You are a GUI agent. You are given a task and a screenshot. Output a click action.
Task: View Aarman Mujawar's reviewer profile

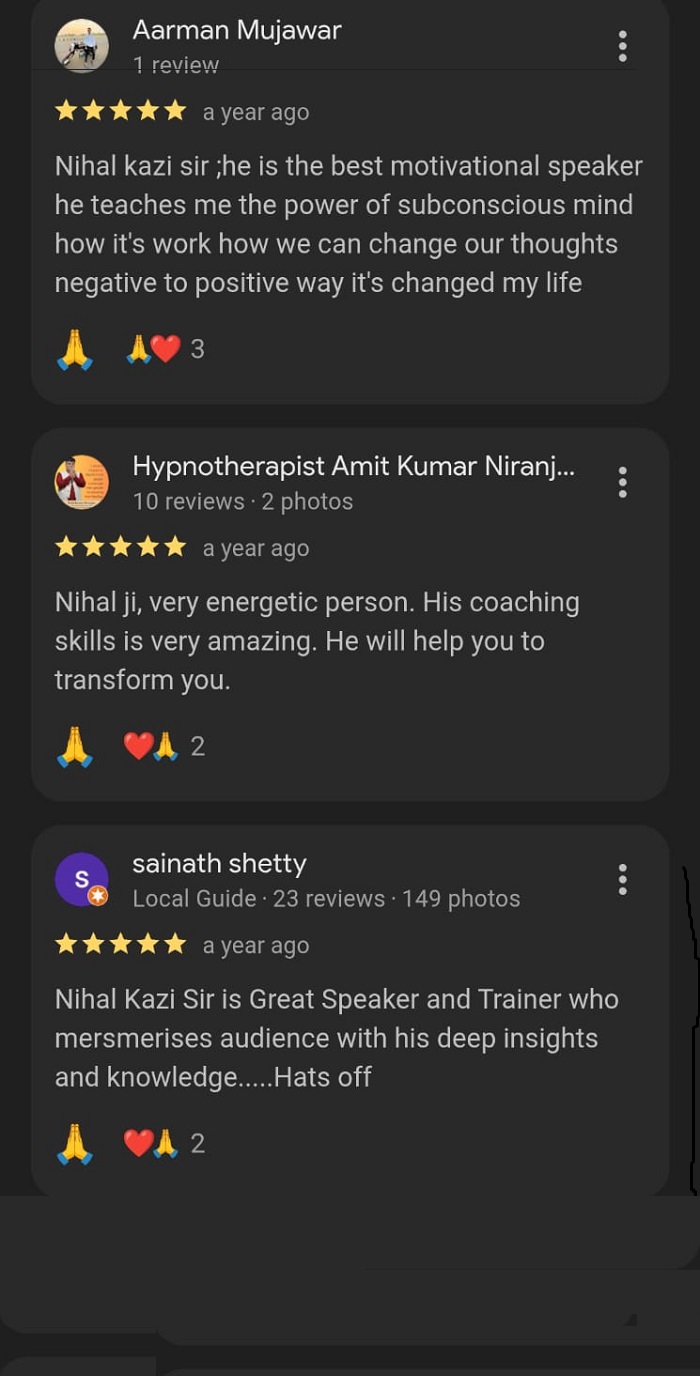point(81,46)
